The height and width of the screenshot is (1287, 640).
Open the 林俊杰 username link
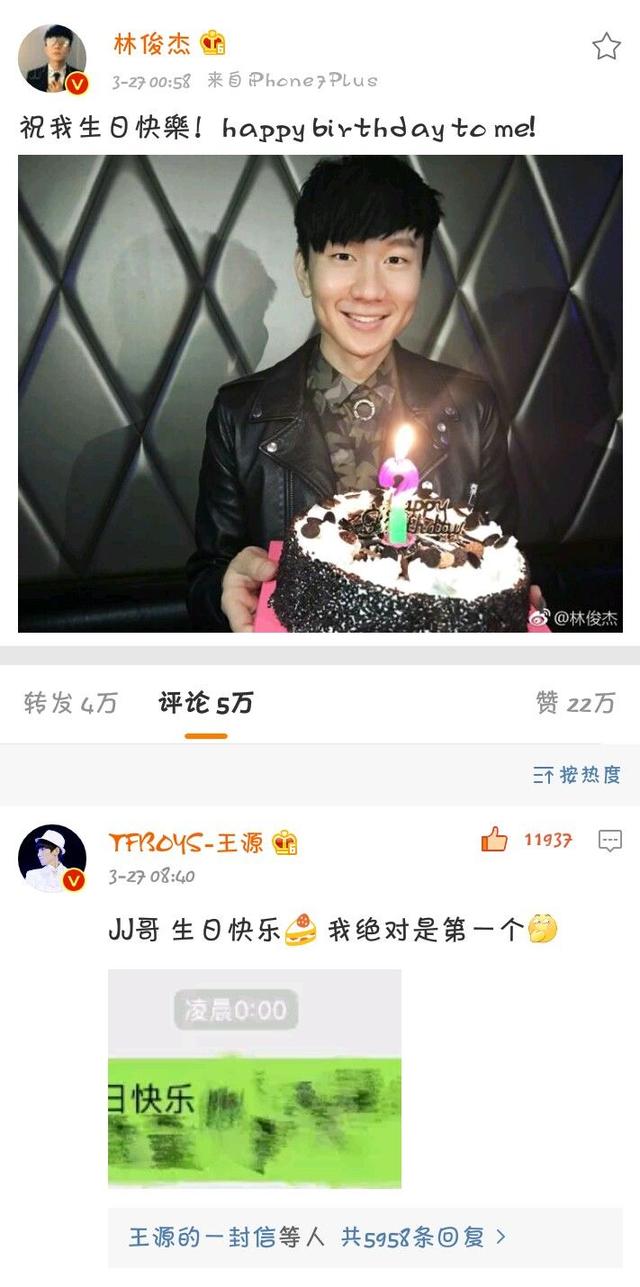click(152, 44)
